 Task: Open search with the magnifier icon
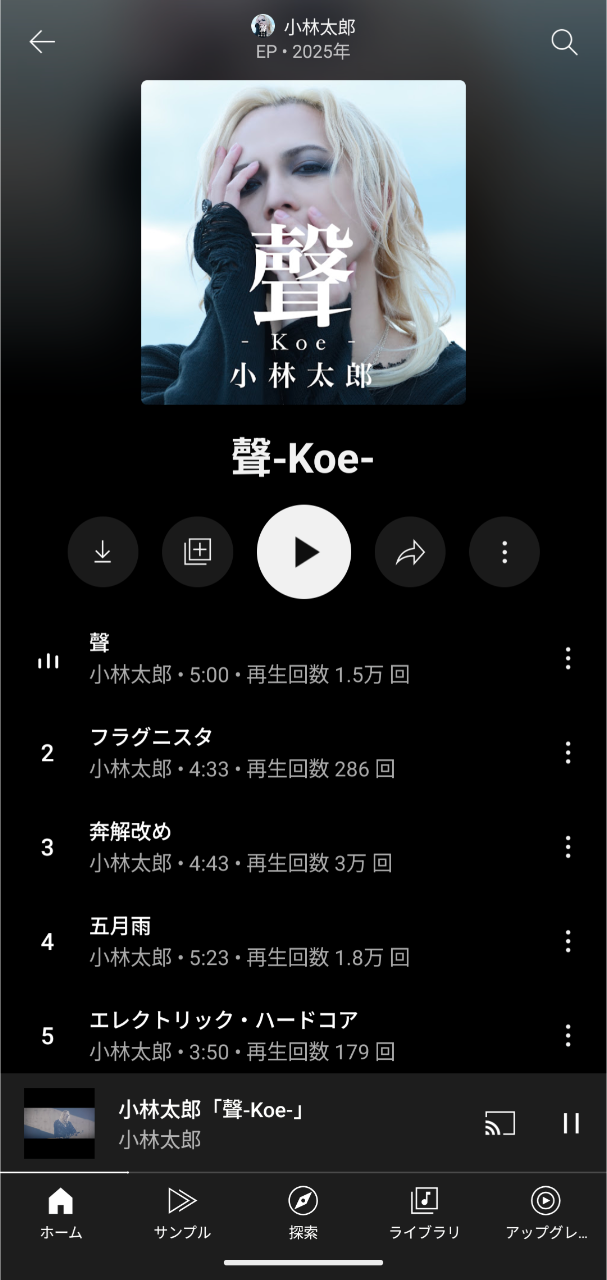(564, 42)
